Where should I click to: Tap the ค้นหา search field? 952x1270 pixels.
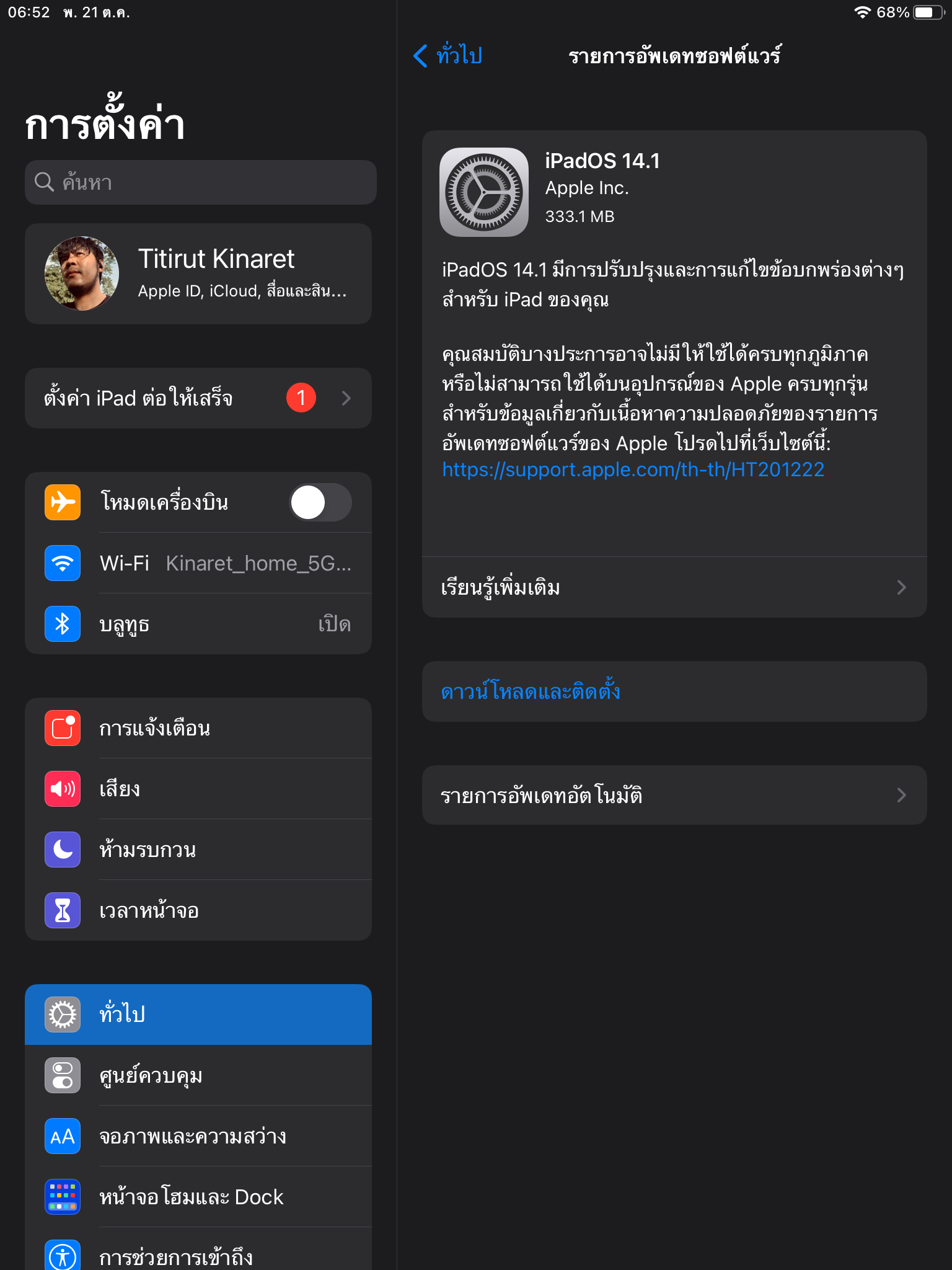[x=200, y=182]
